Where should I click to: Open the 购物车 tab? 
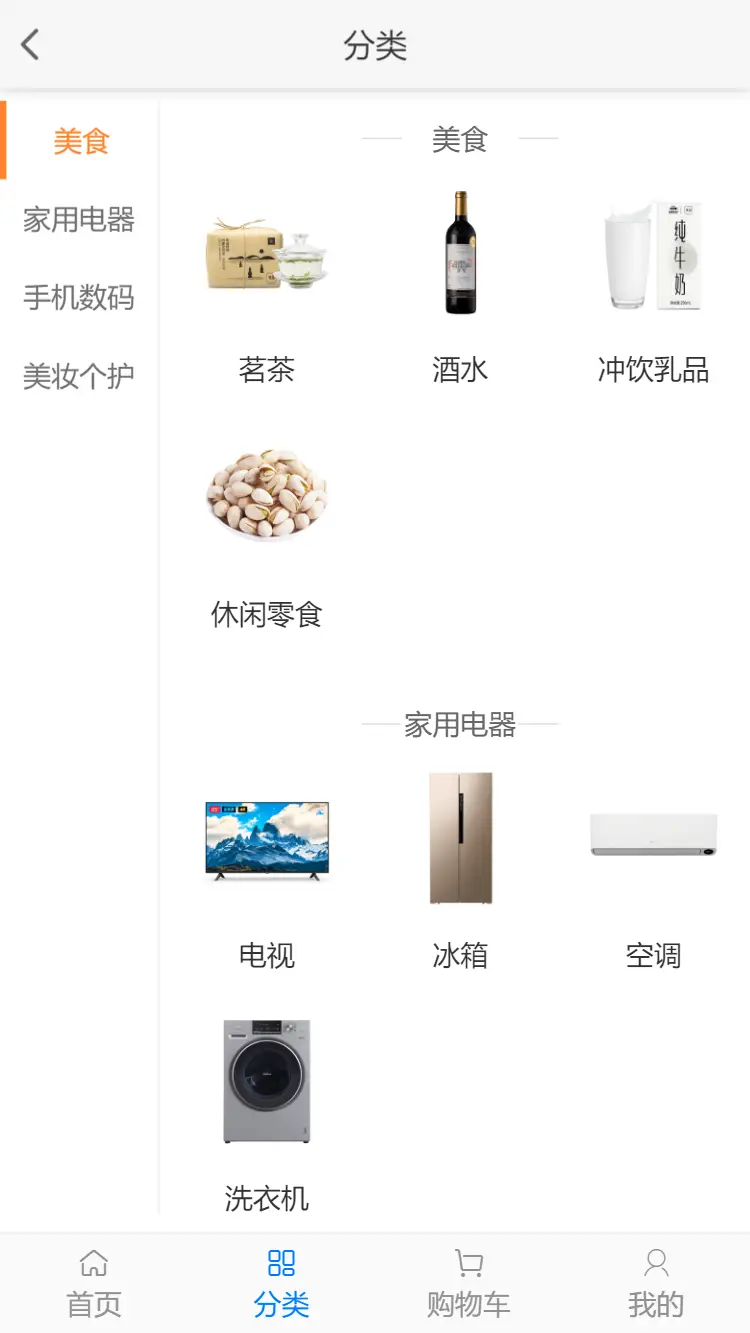tap(468, 1283)
